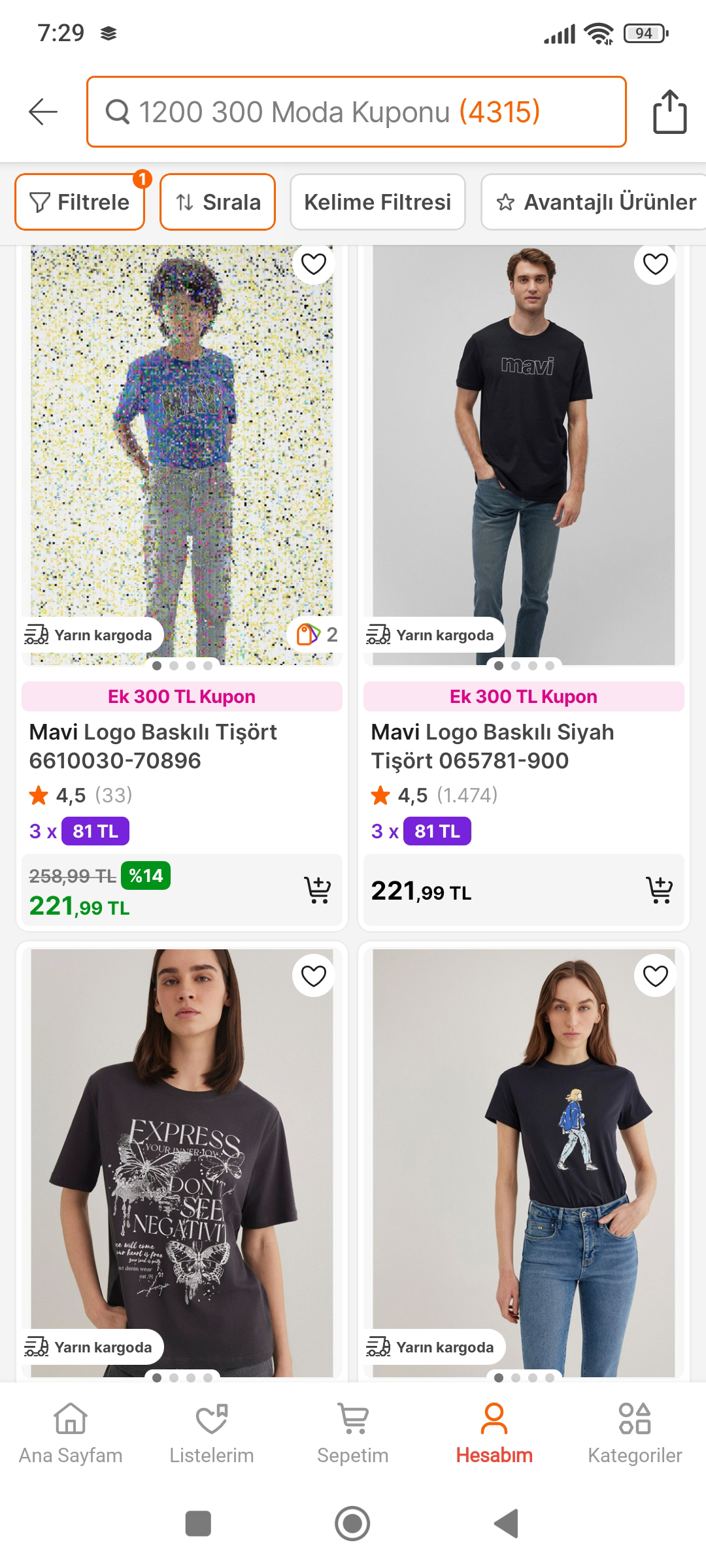Favorite the Mavi Logo Baskılı Siyah Tişört

655,264
